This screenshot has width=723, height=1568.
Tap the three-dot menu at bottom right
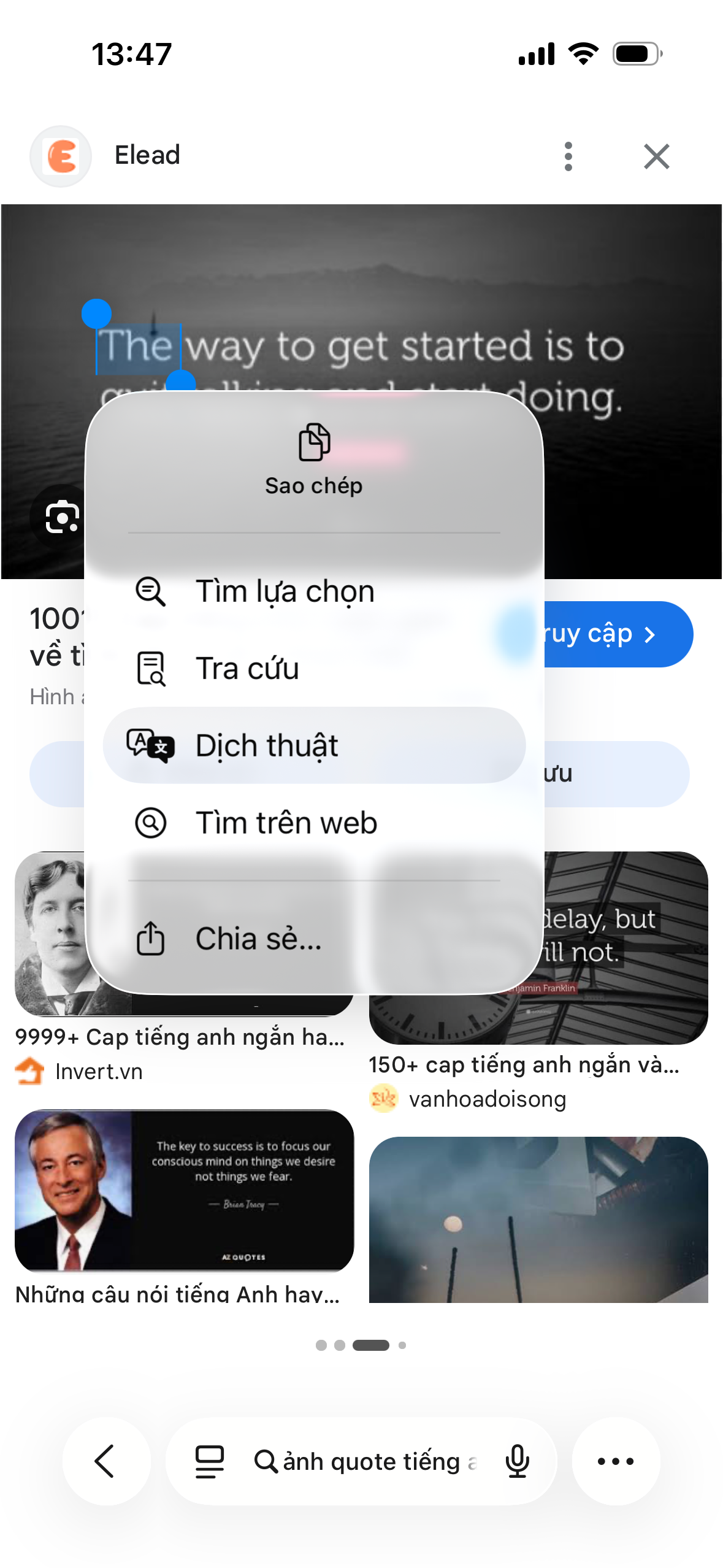coord(616,1461)
